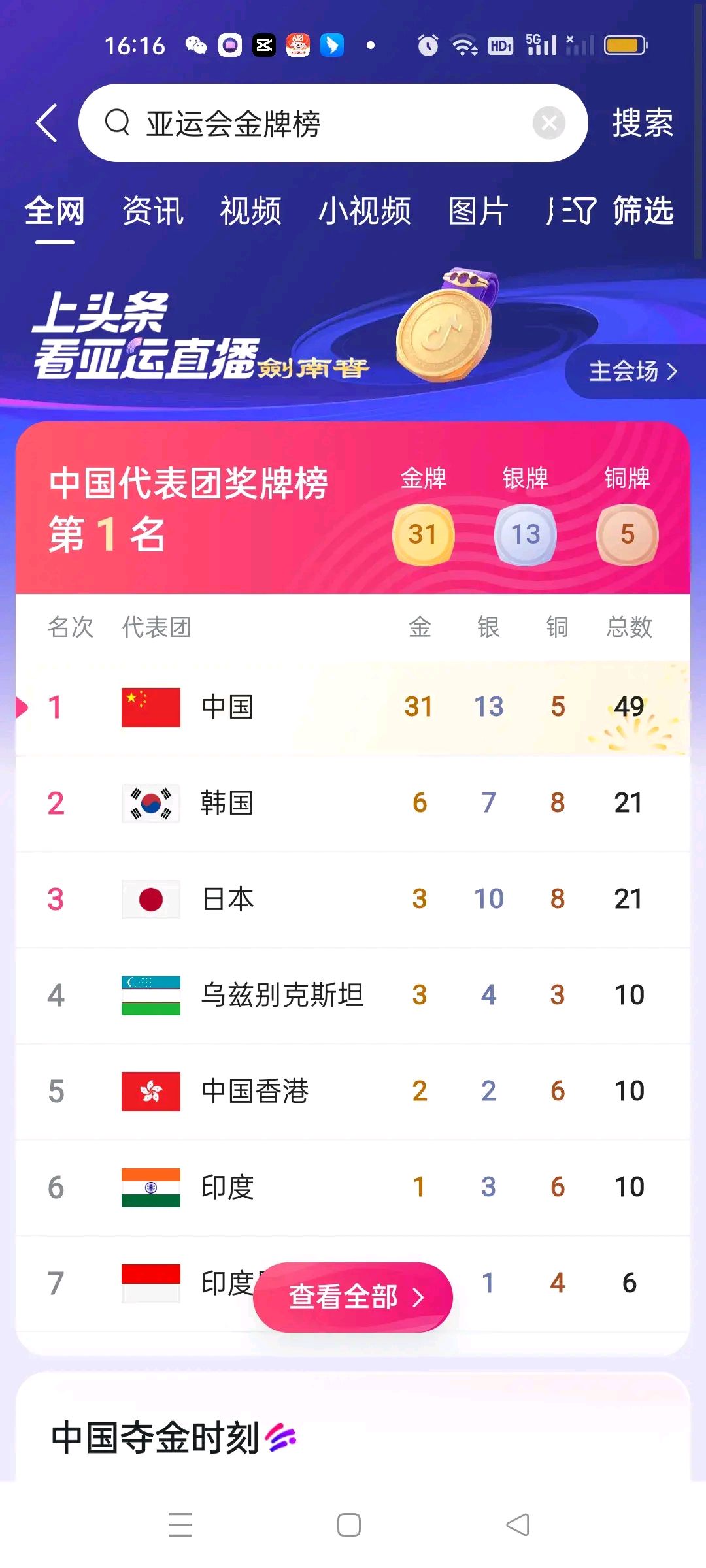Viewport: 706px width, 1568px height.
Task: Tap the 搜索 button to search
Action: click(x=642, y=123)
